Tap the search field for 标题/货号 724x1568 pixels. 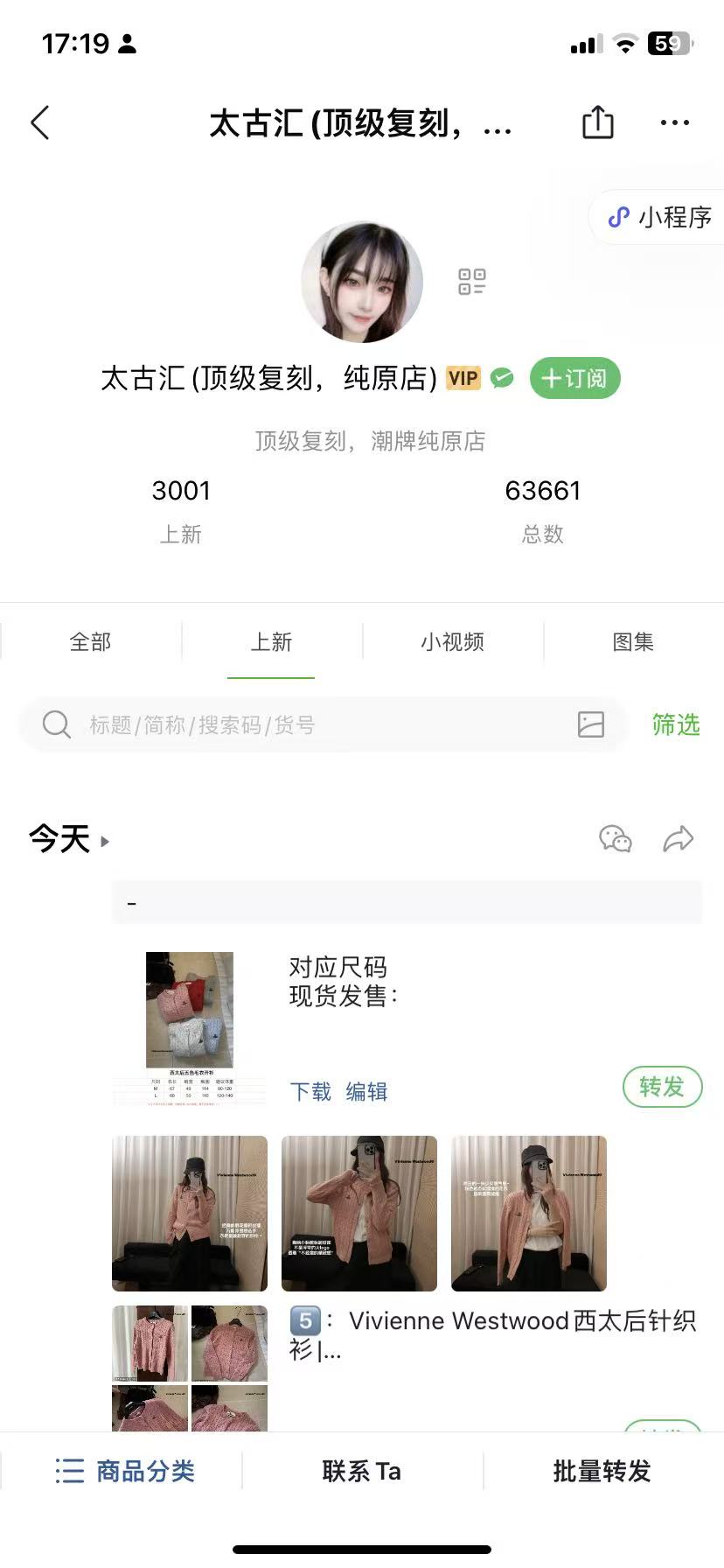pos(306,724)
